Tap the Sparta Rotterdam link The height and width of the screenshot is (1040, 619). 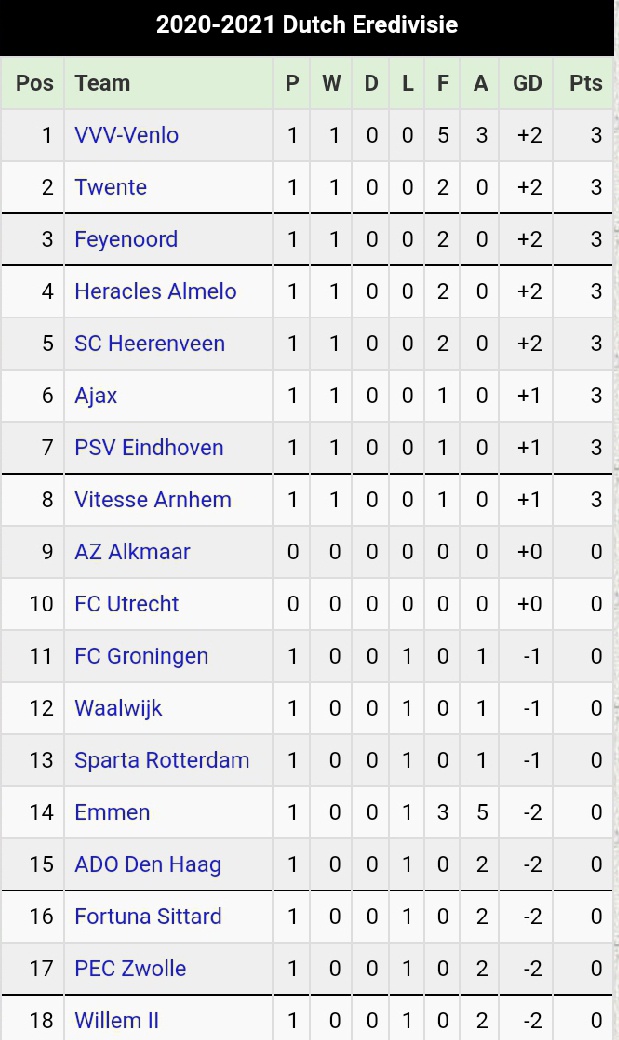point(161,760)
